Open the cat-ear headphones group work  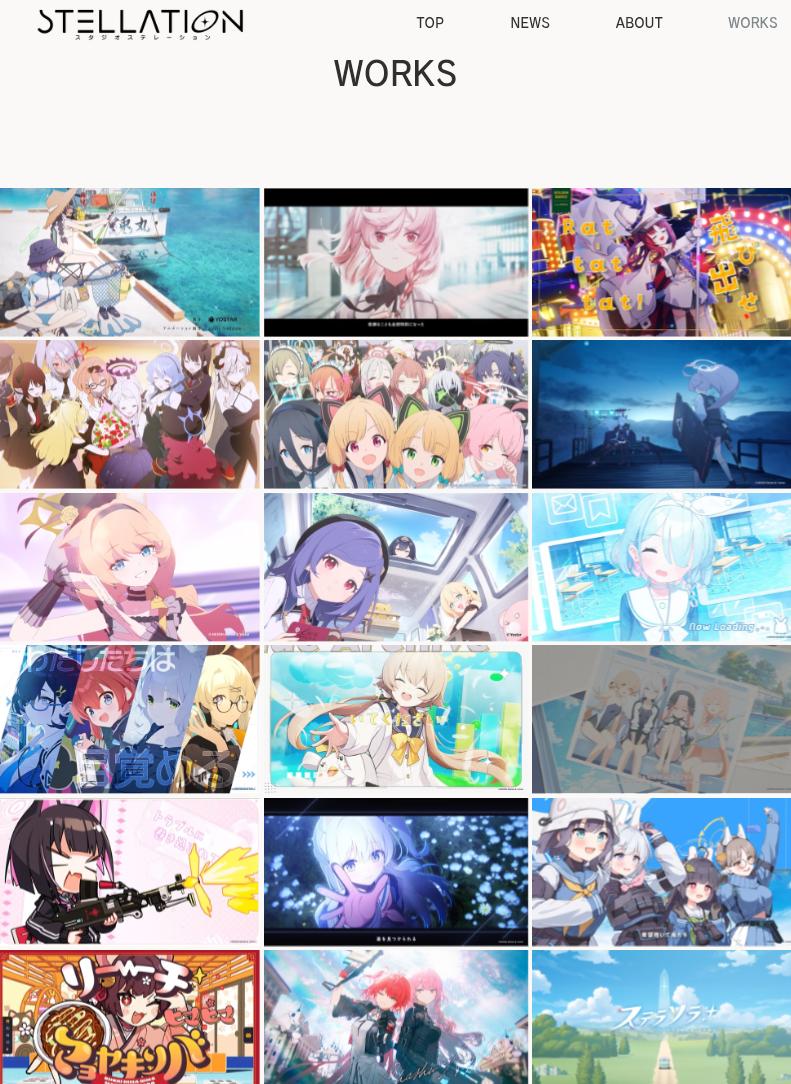click(x=396, y=414)
